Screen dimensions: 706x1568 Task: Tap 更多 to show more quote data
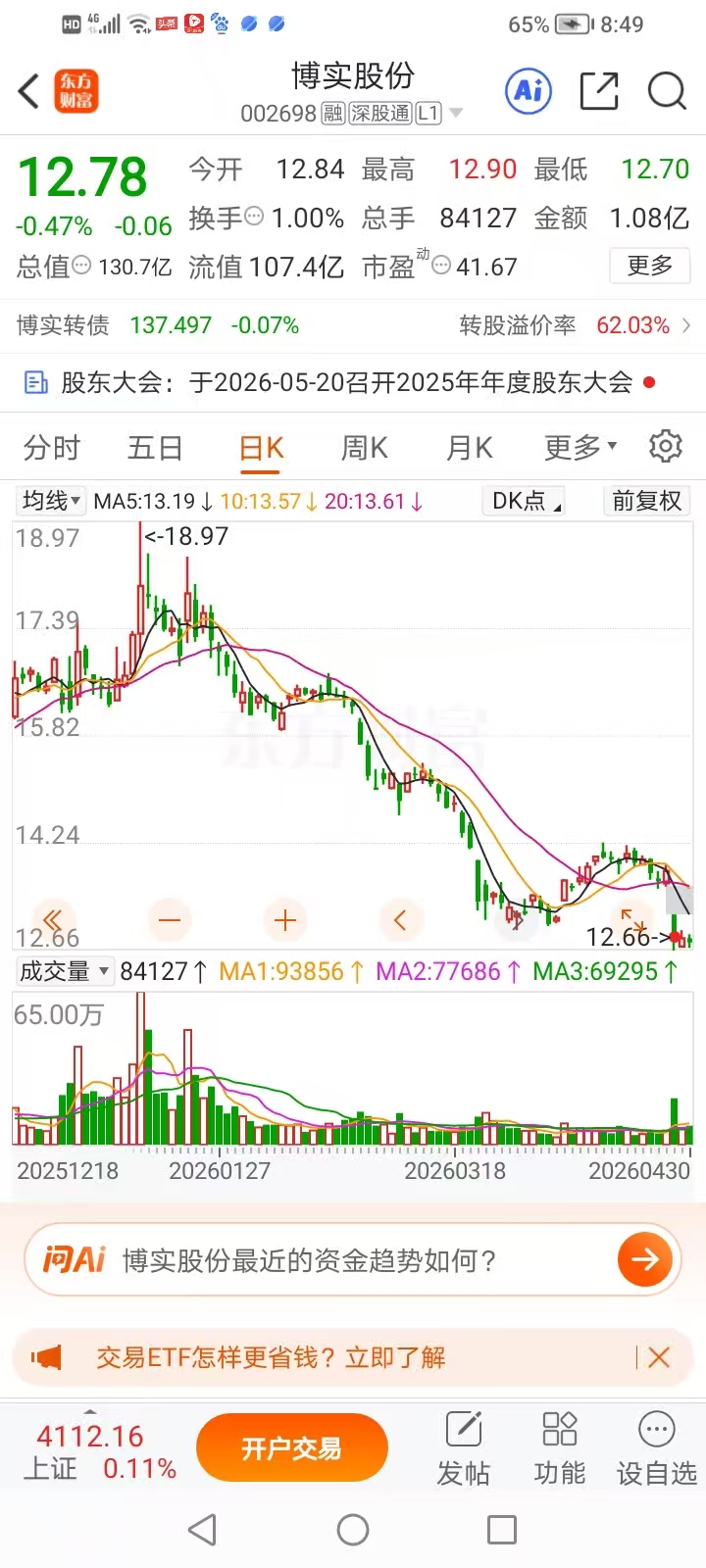click(x=650, y=266)
